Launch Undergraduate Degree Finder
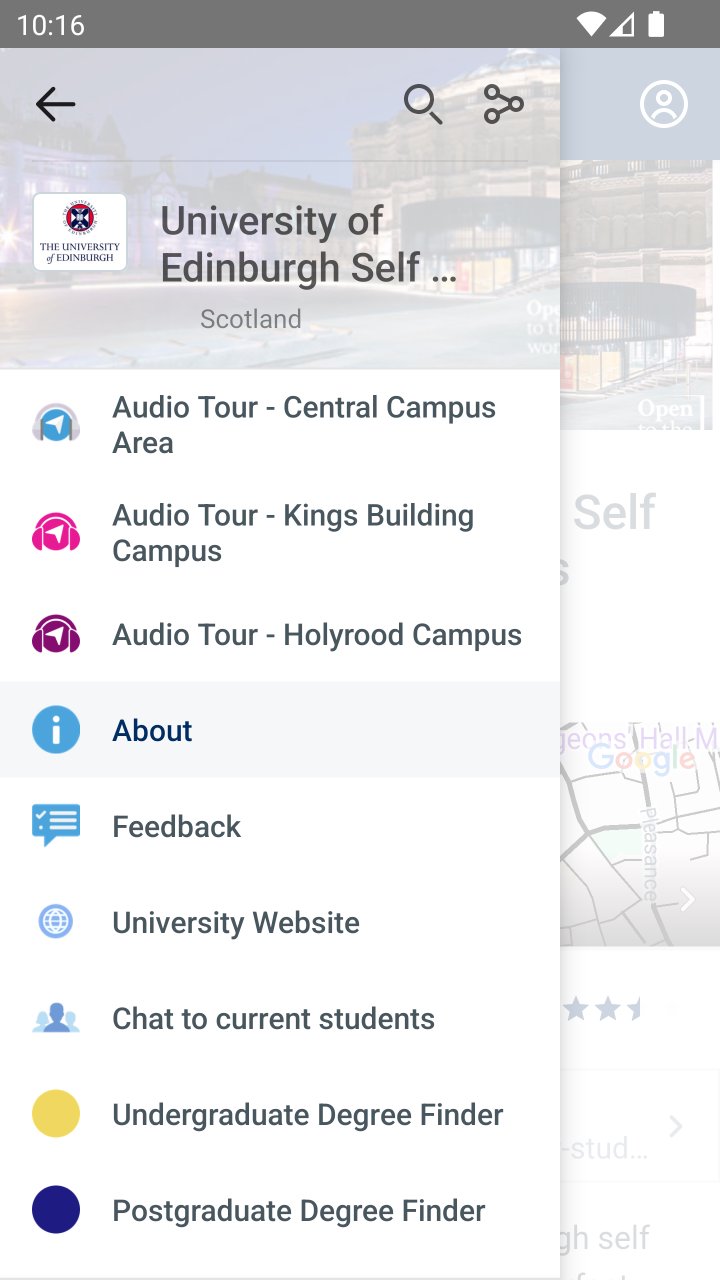720x1280 pixels. [280, 1114]
